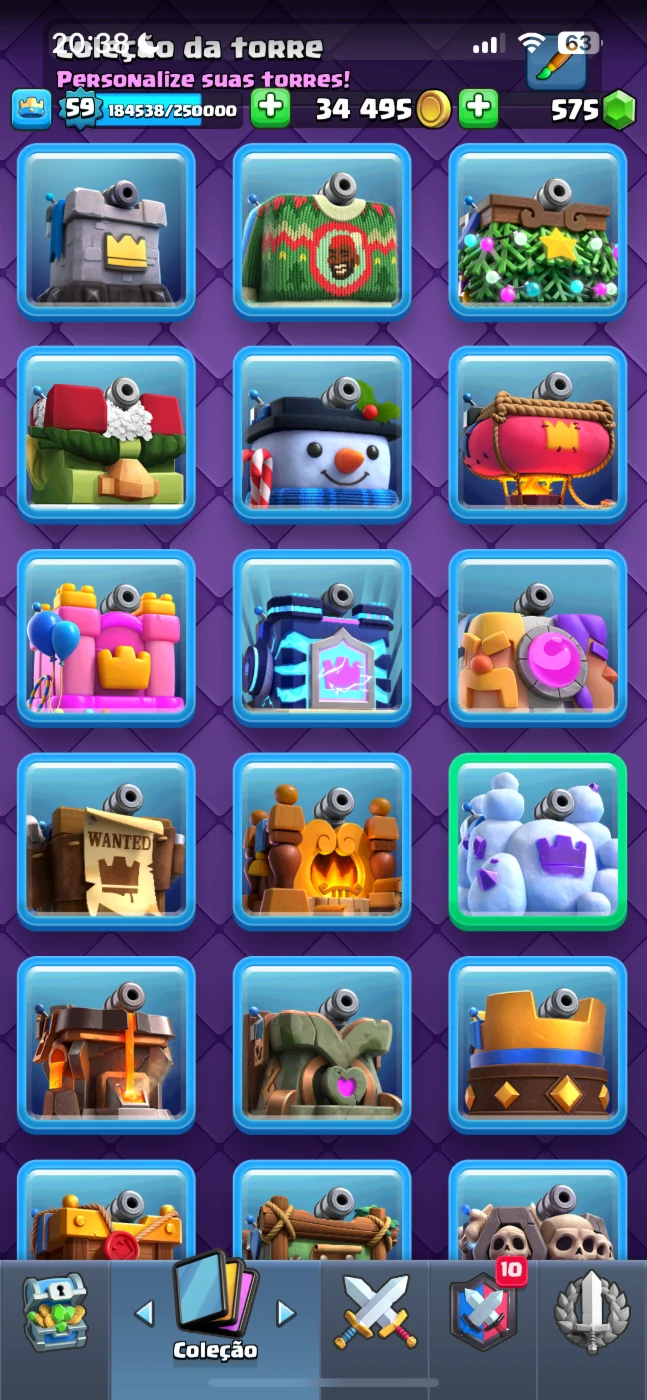Open the clan shield tab with 10 badge
647x1400 pixels.
[484, 1311]
